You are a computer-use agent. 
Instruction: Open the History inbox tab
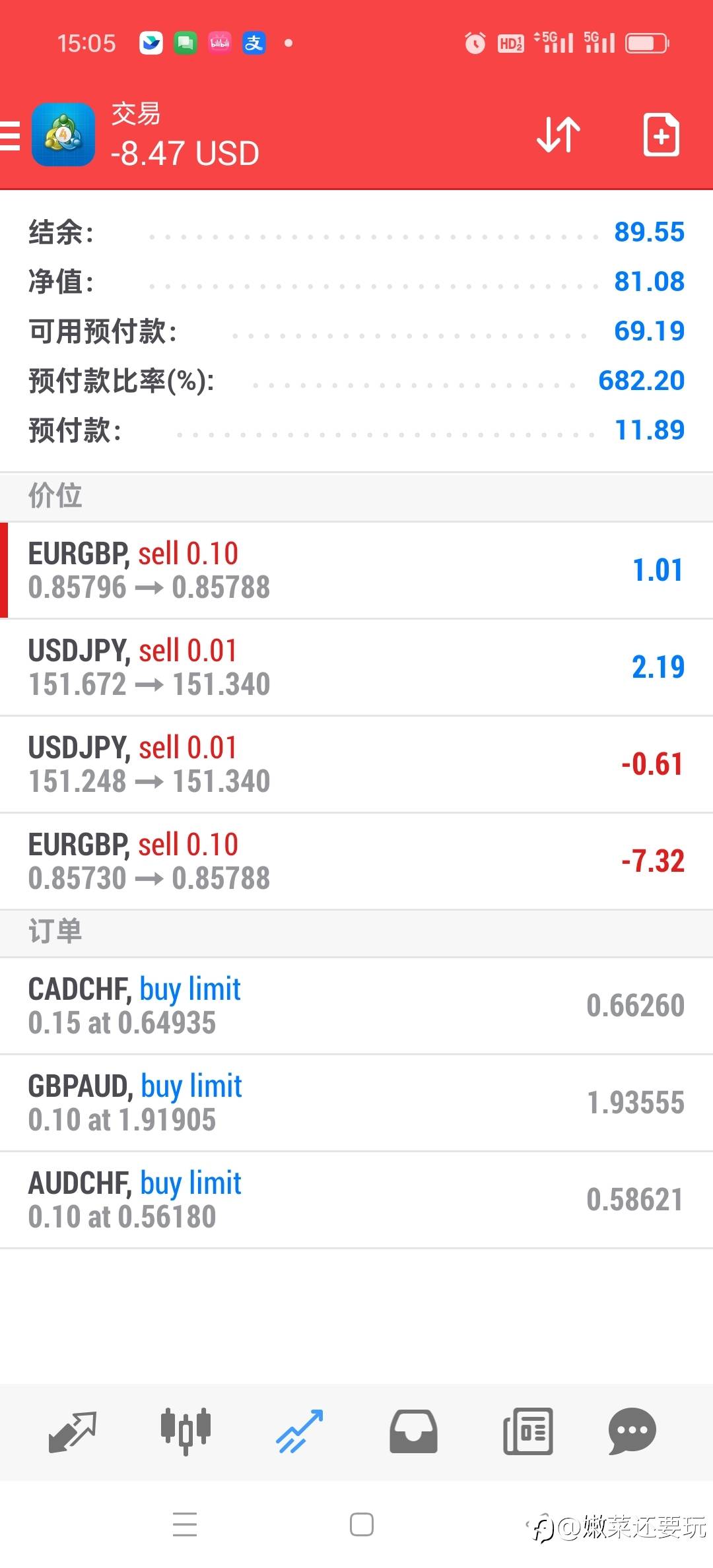click(x=413, y=1431)
